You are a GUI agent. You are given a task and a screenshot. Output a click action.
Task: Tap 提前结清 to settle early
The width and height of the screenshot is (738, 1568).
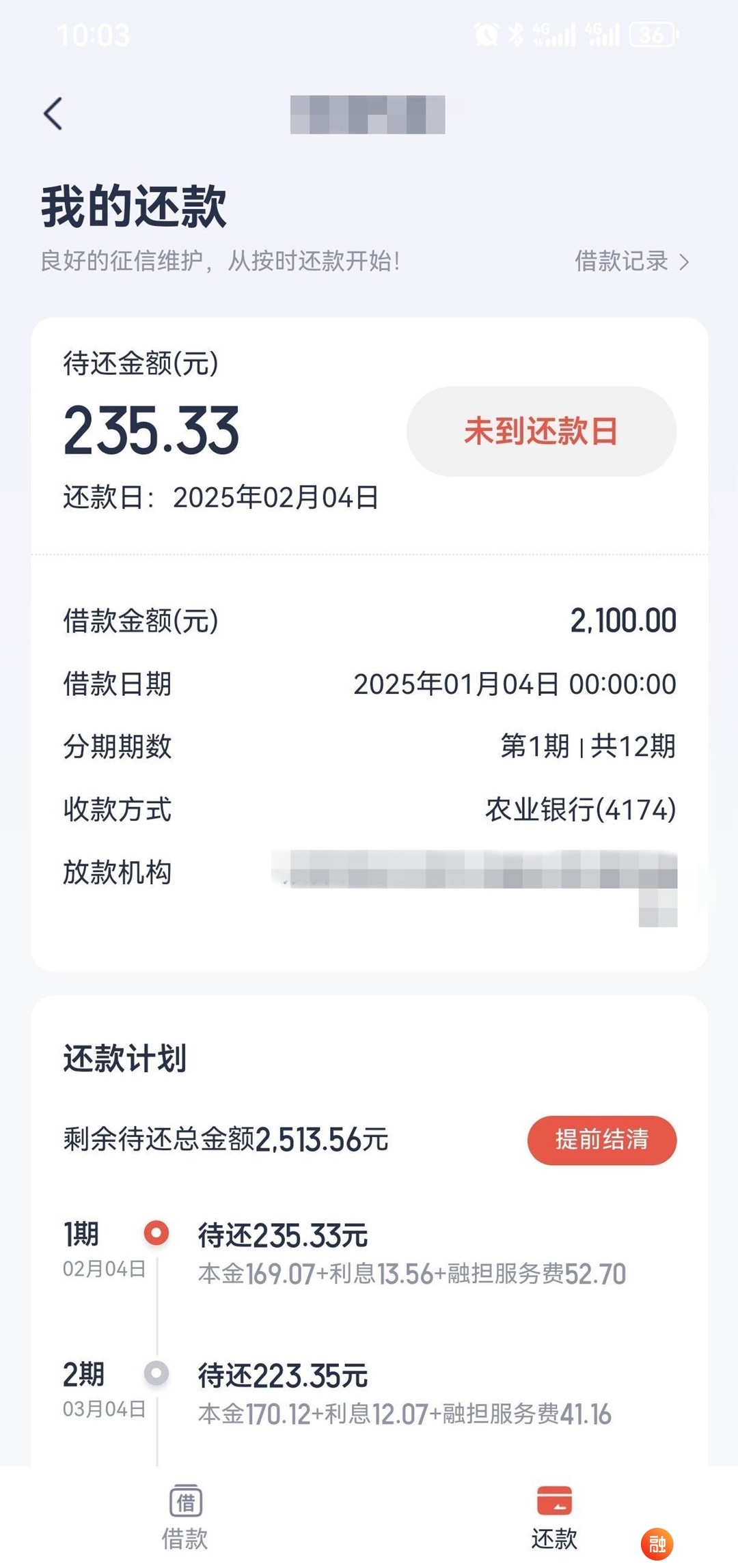point(601,1140)
